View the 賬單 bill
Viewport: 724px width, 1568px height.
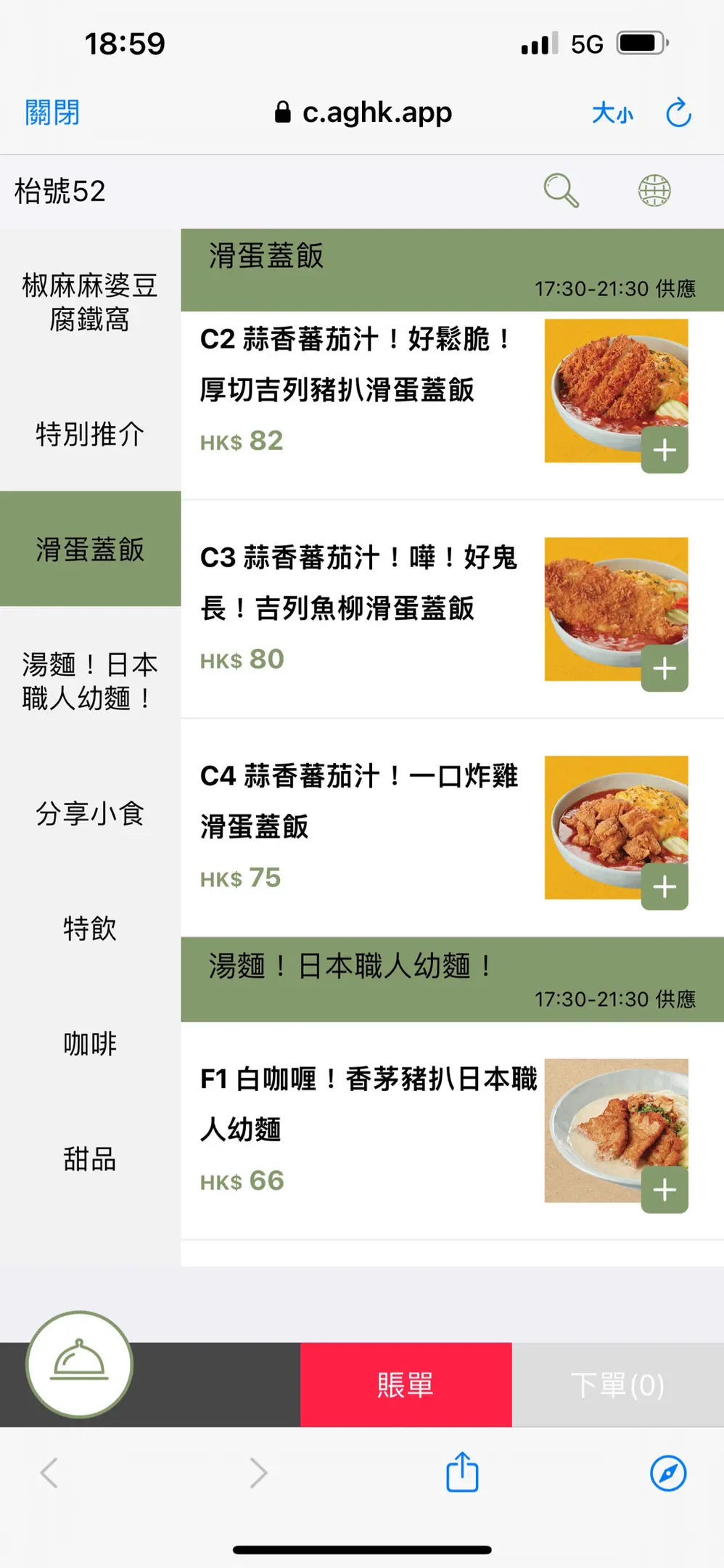coord(406,1385)
